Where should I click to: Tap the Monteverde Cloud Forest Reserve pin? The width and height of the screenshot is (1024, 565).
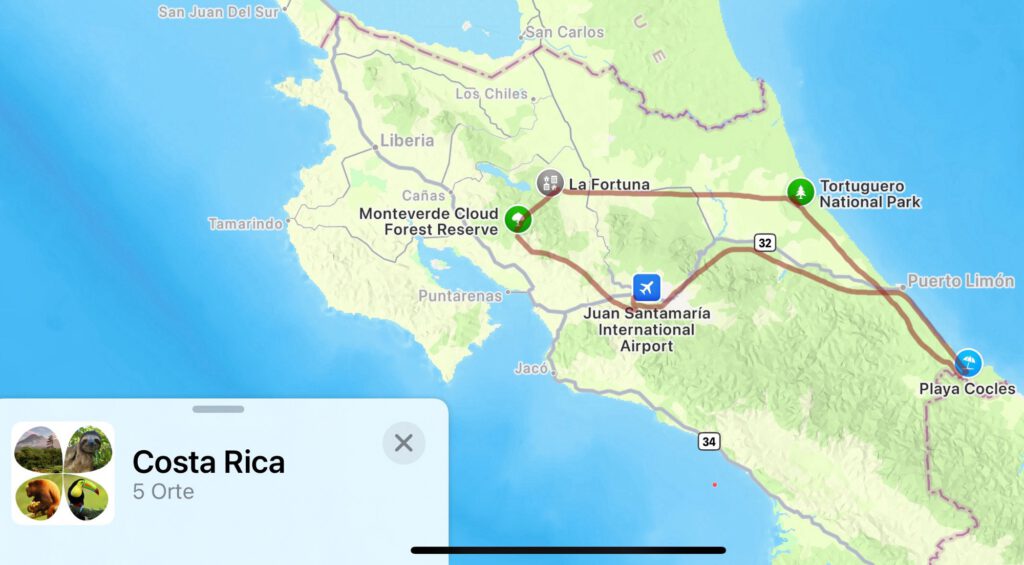tap(517, 217)
